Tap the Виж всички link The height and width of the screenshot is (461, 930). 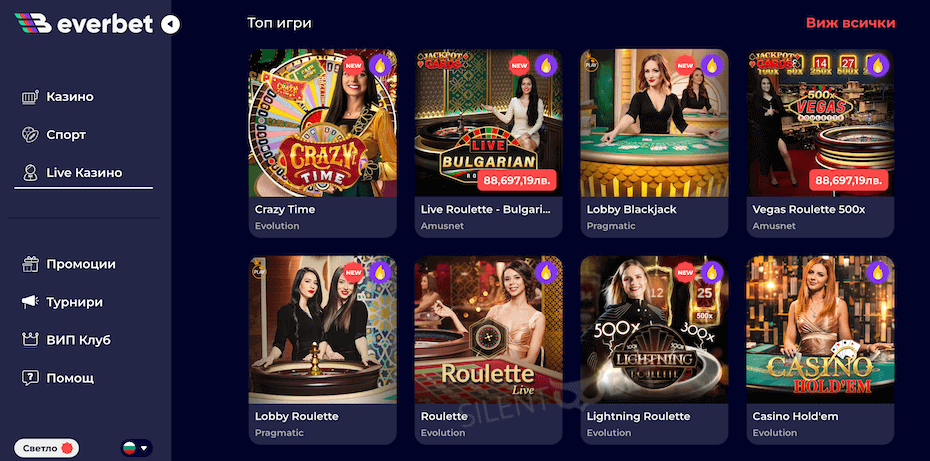click(850, 22)
